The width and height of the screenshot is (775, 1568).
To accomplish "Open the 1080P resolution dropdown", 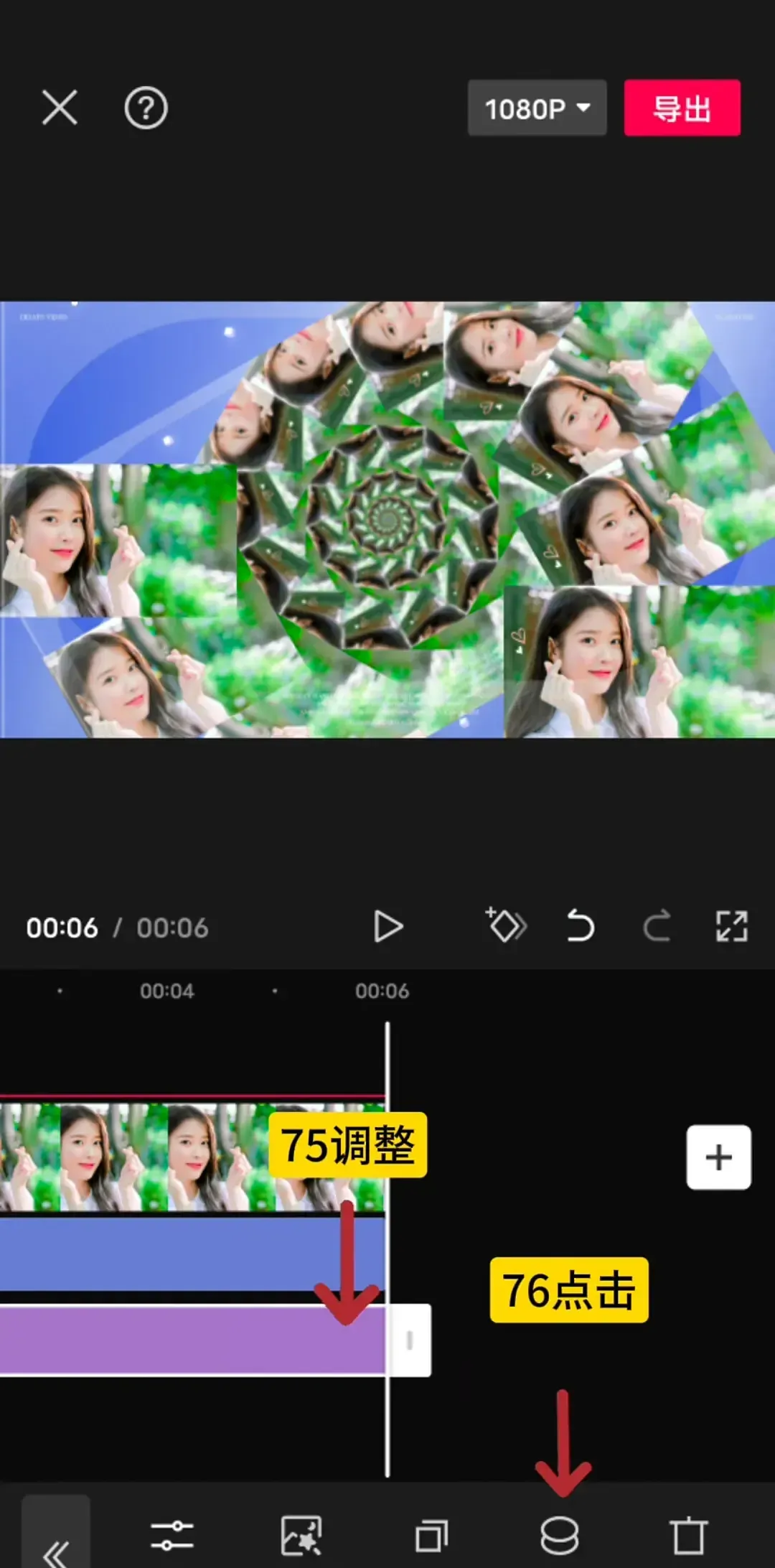I will coord(537,108).
